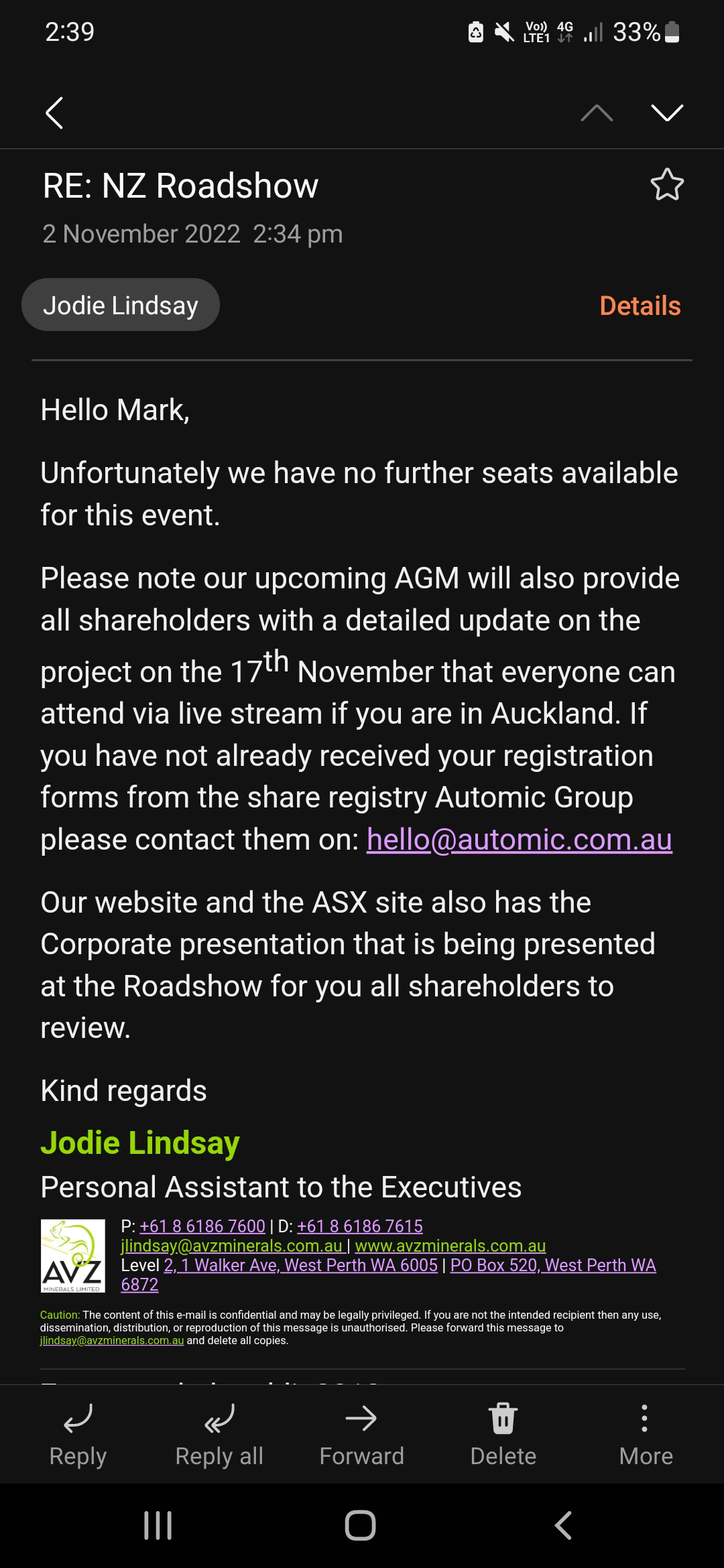This screenshot has height=1568, width=724.
Task: Open the www.avzminerals.com.au website link
Action: pyautogui.click(x=450, y=1246)
